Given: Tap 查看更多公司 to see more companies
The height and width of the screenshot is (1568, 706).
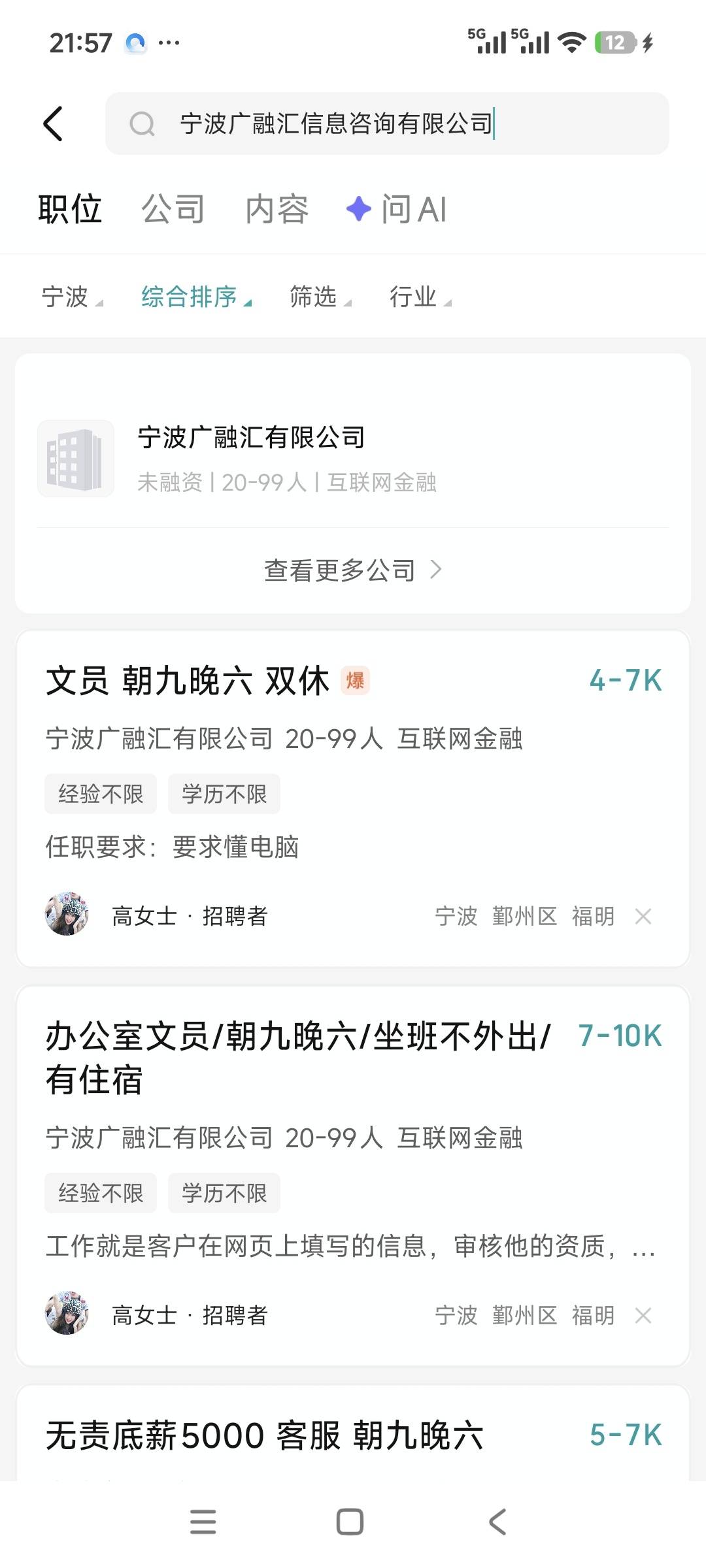Looking at the screenshot, I should tap(353, 570).
